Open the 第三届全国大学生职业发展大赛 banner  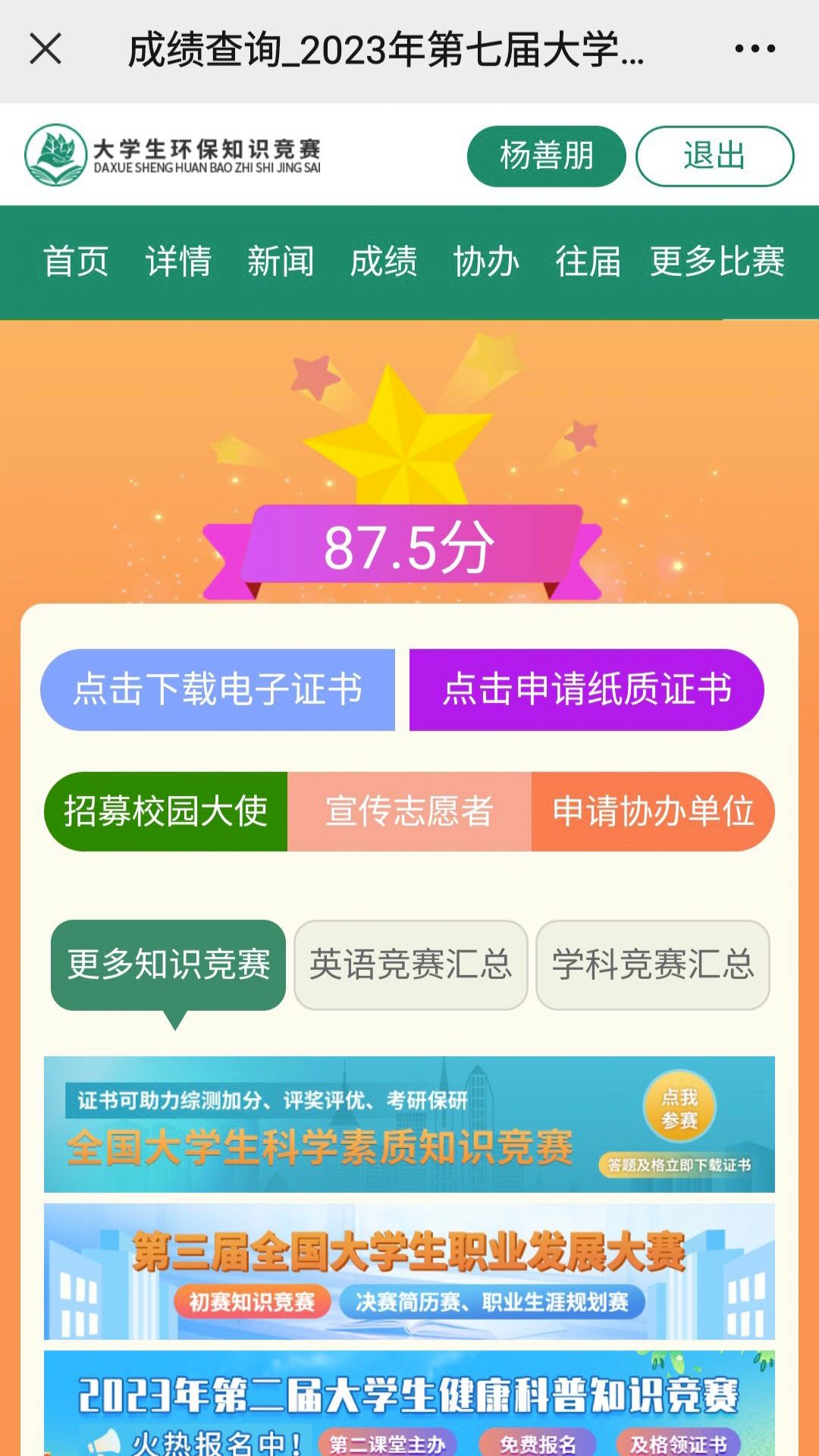point(409,1271)
